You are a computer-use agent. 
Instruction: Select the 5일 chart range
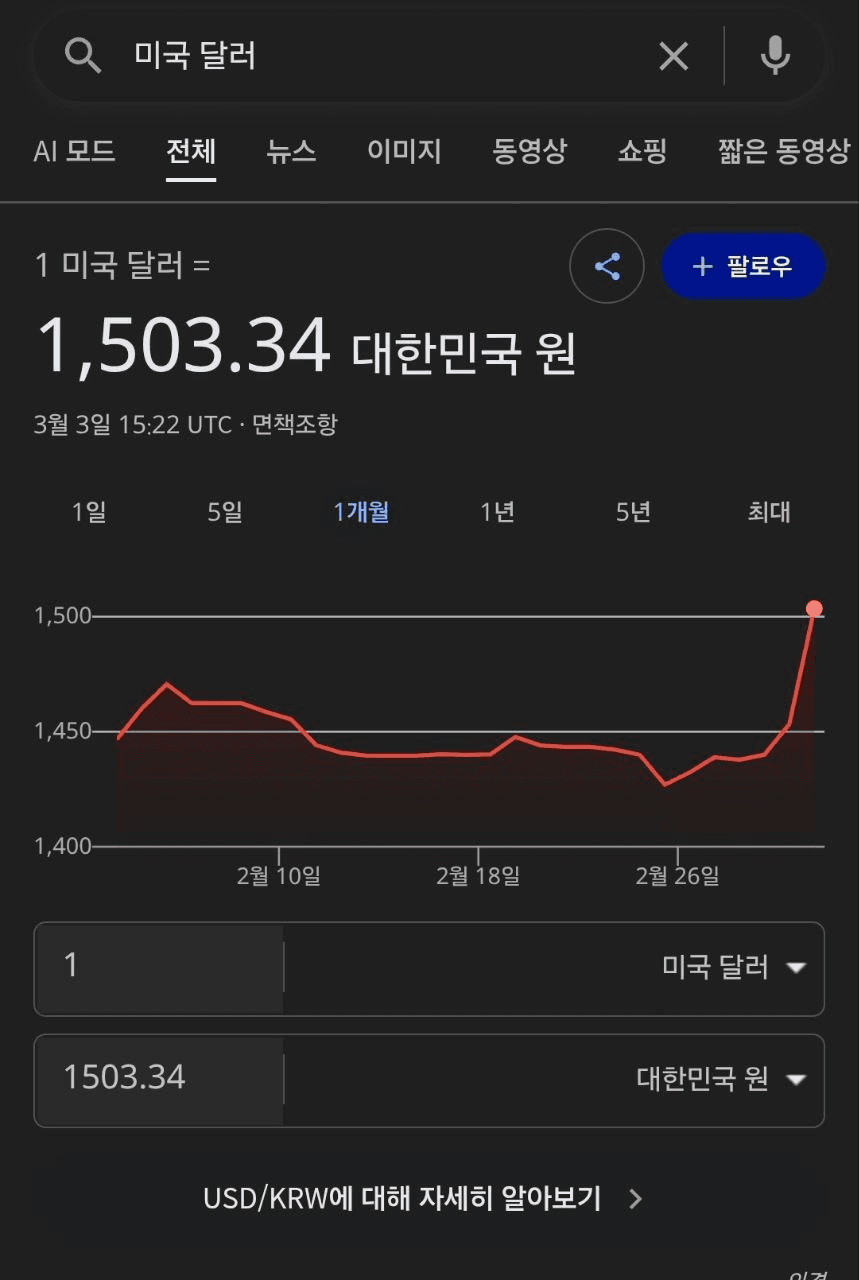(x=225, y=512)
